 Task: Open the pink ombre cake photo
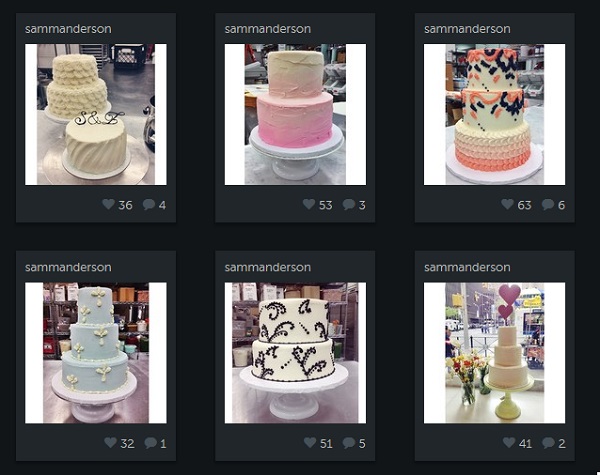click(295, 114)
